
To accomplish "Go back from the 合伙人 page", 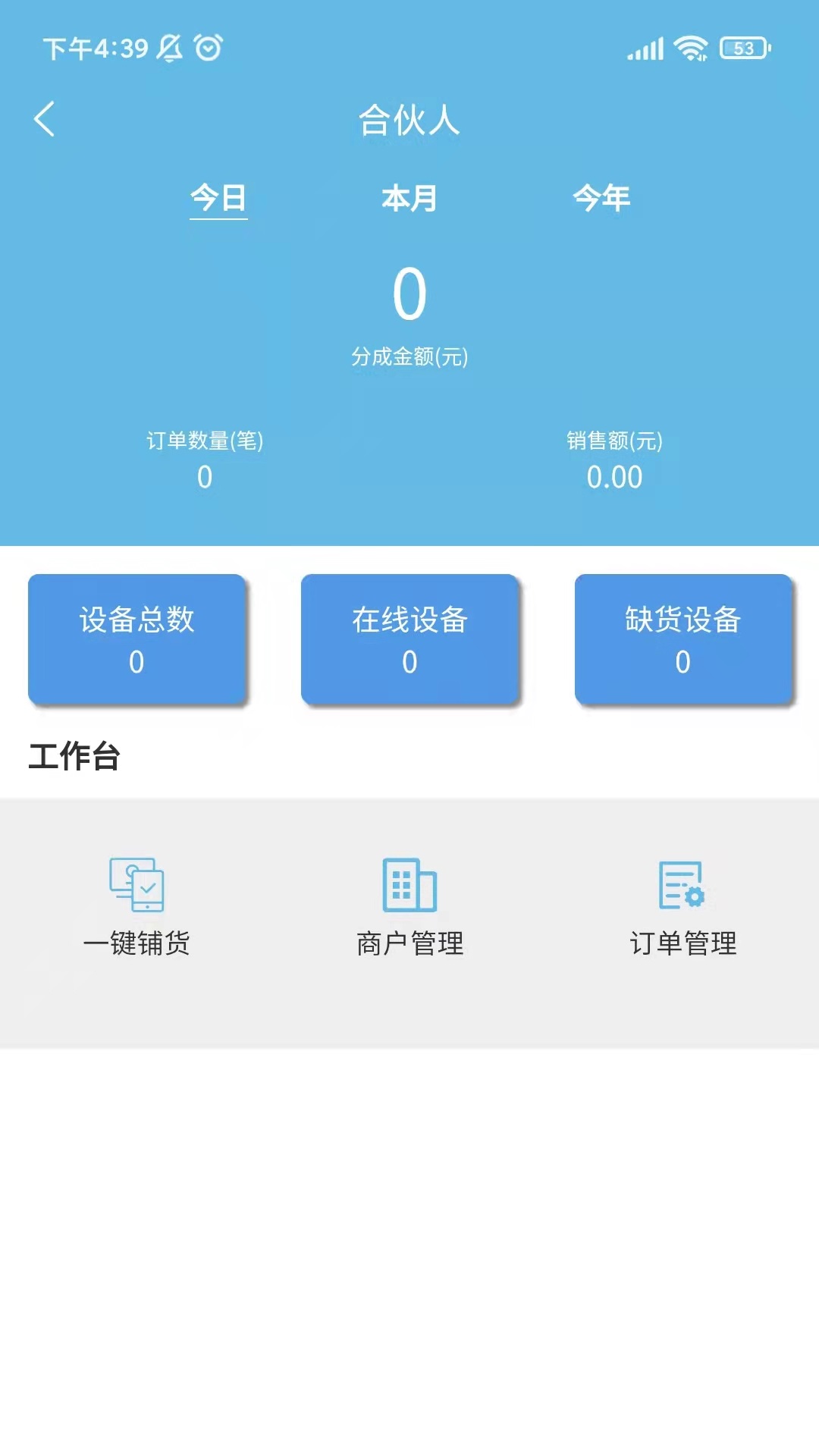I will tap(45, 119).
